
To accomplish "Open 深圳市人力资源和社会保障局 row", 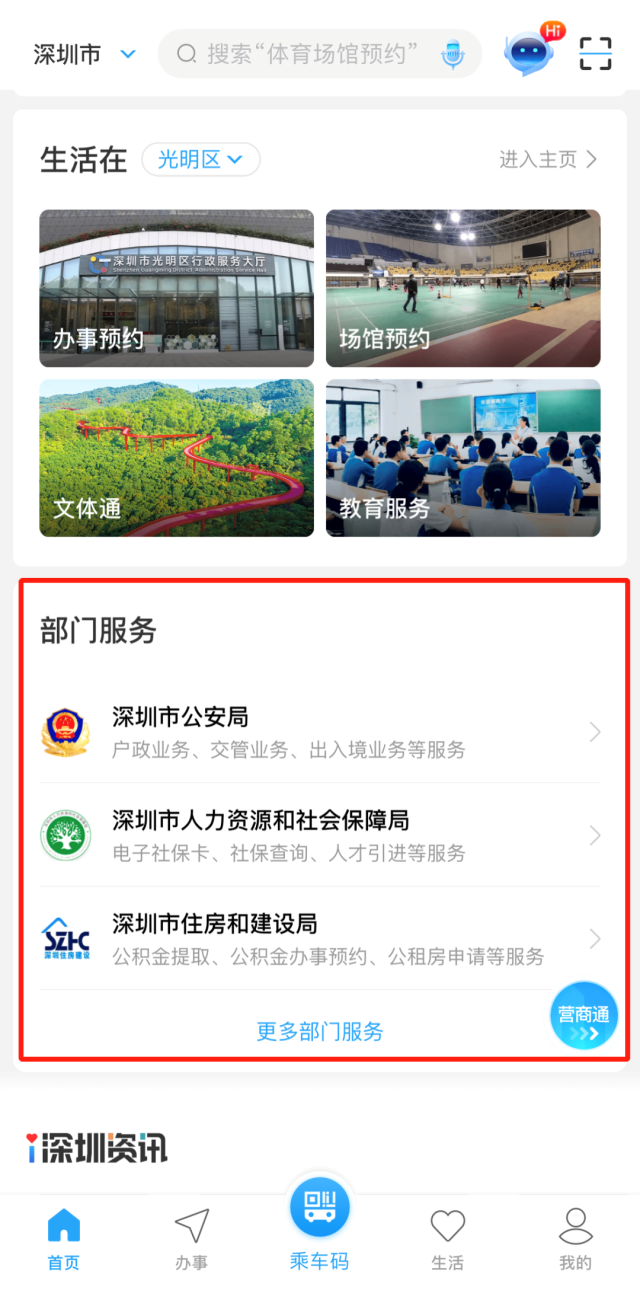I will [x=320, y=835].
